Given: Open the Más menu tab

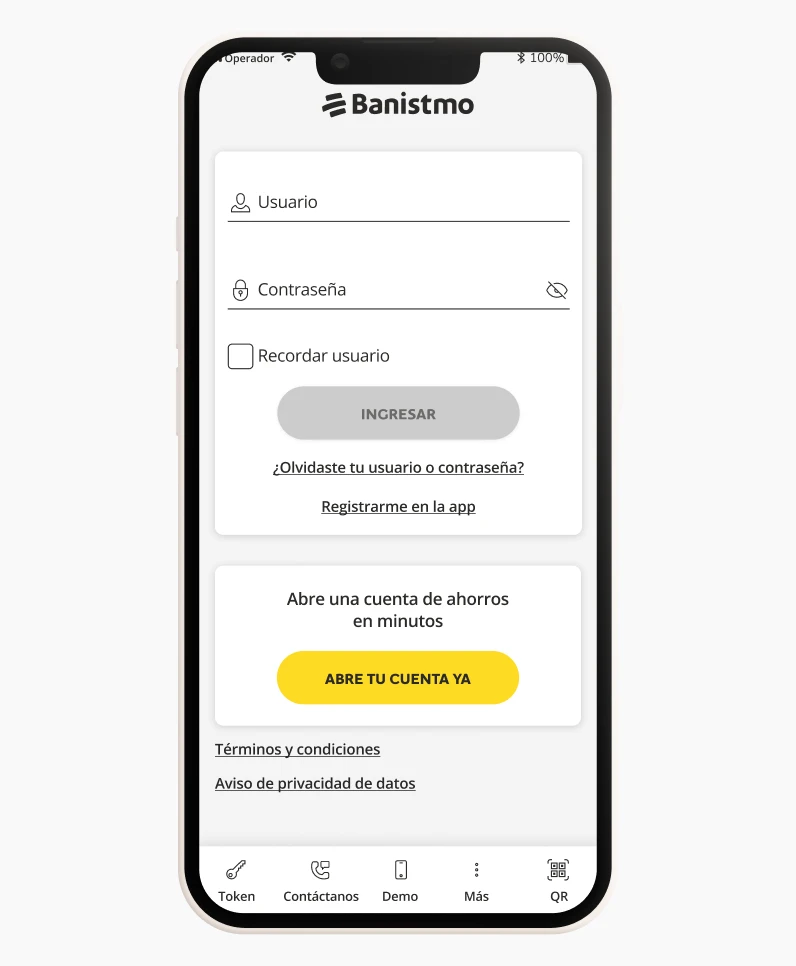Looking at the screenshot, I should point(476,880).
